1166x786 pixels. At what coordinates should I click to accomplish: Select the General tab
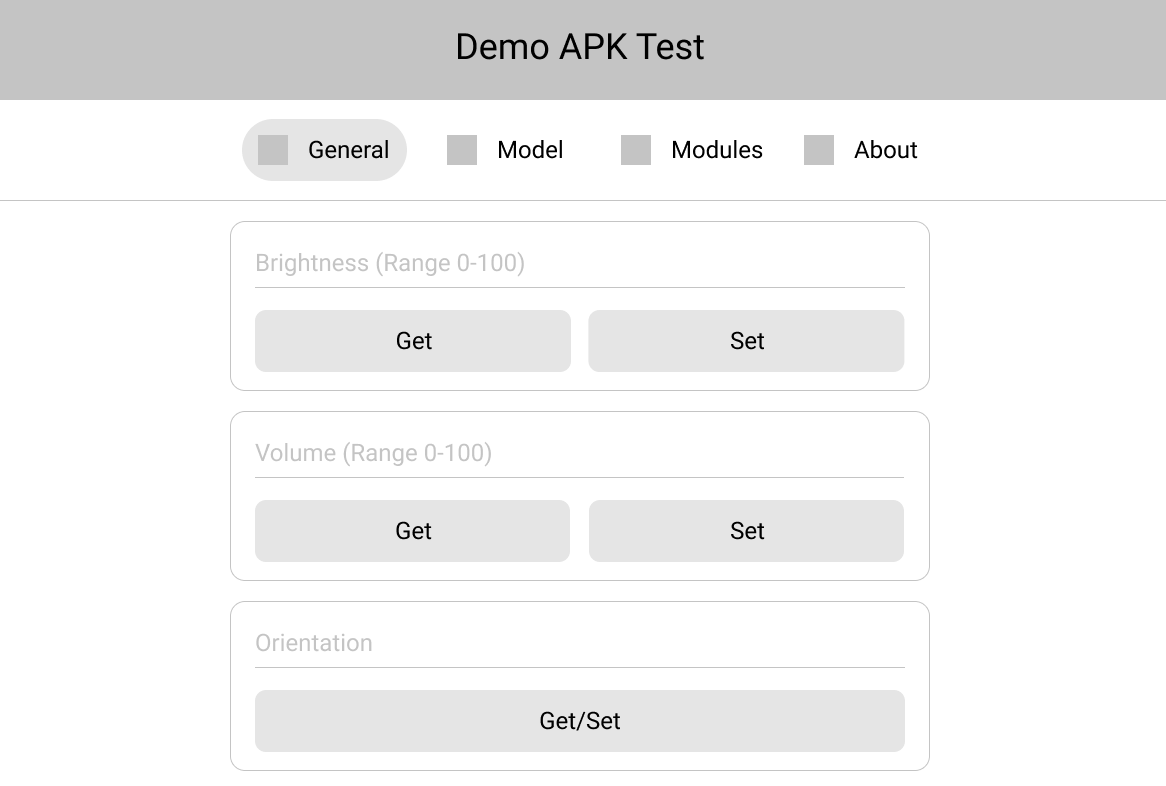[324, 150]
